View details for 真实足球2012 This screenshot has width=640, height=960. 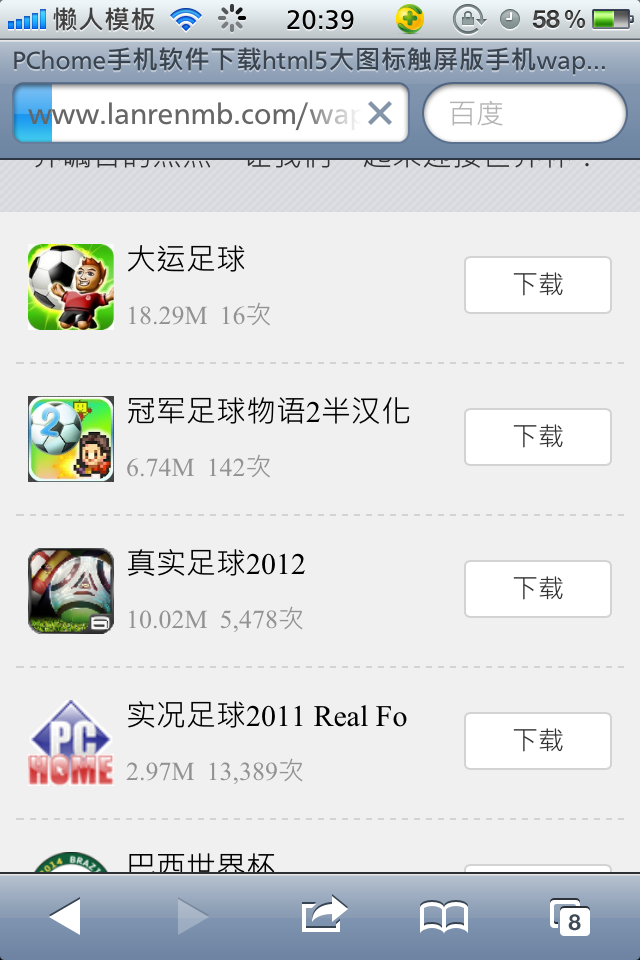[x=216, y=565]
